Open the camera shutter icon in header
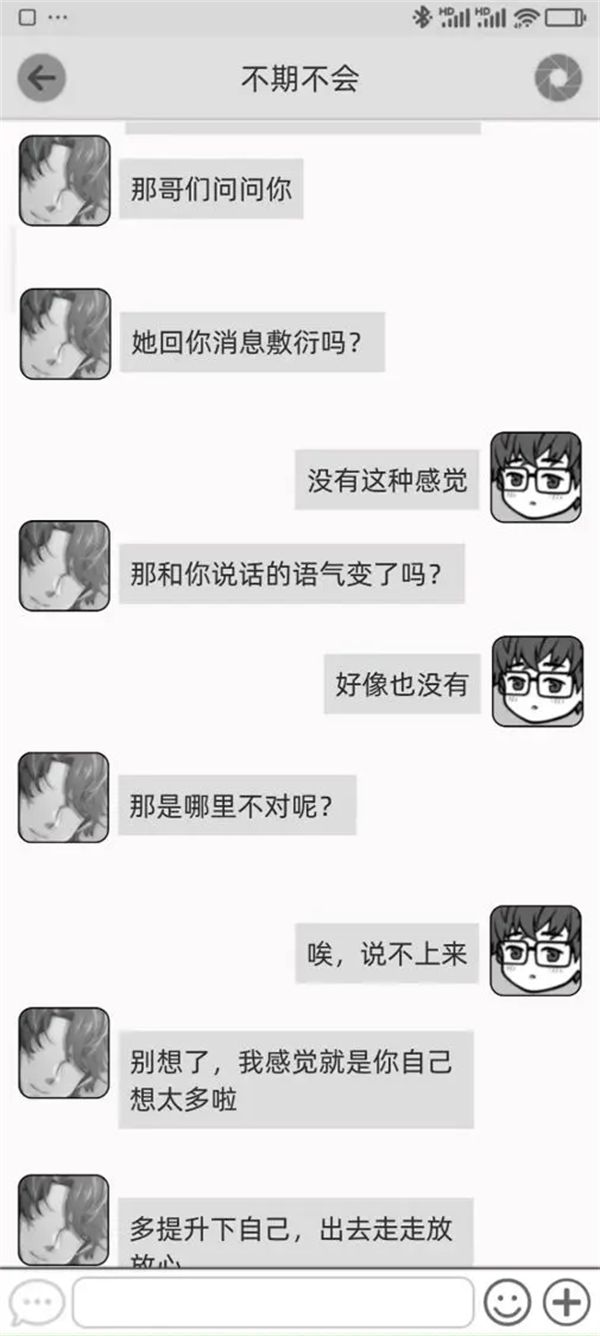This screenshot has width=600, height=1336. pyautogui.click(x=558, y=79)
